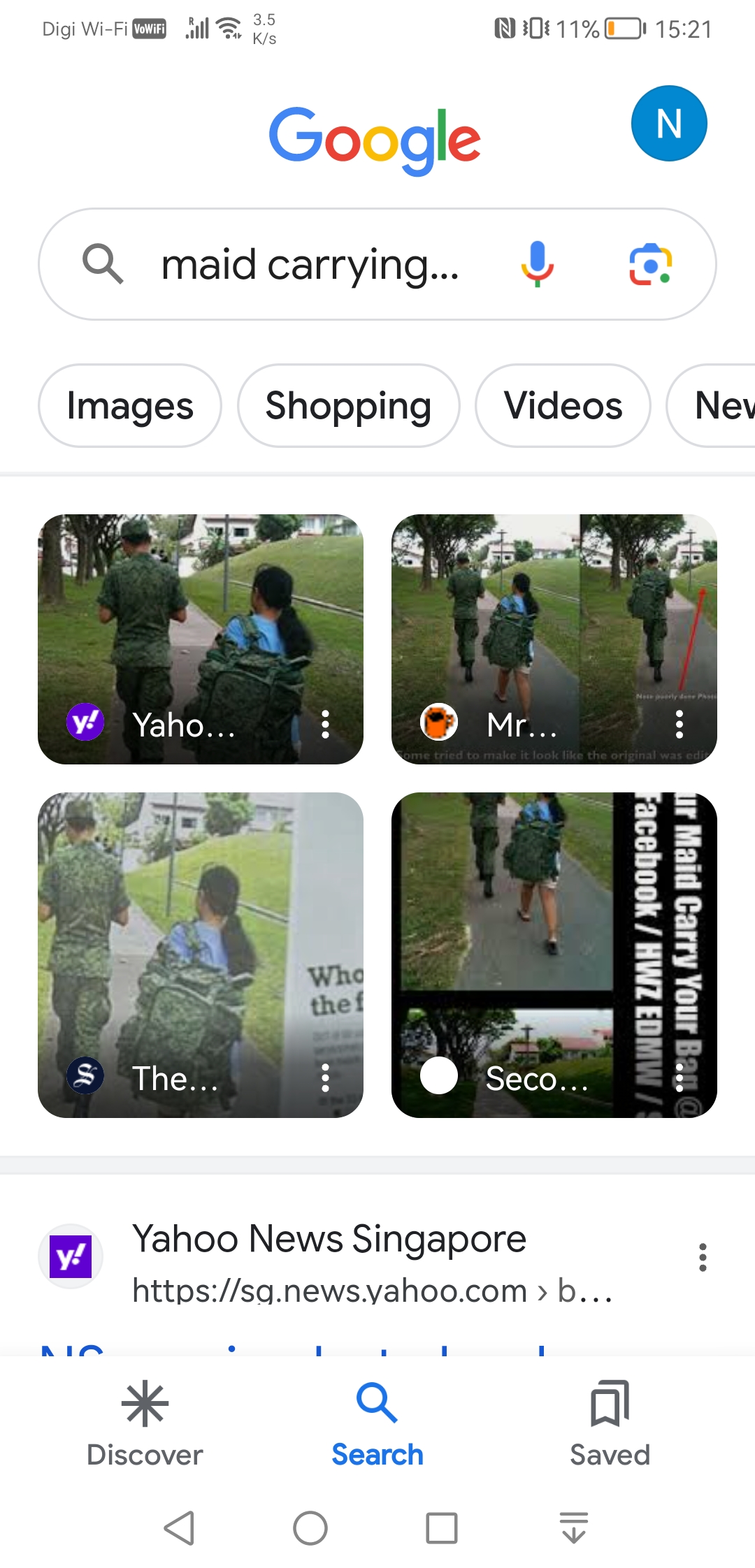755x1568 pixels.
Task: Open Google Lens camera search
Action: [x=650, y=265]
